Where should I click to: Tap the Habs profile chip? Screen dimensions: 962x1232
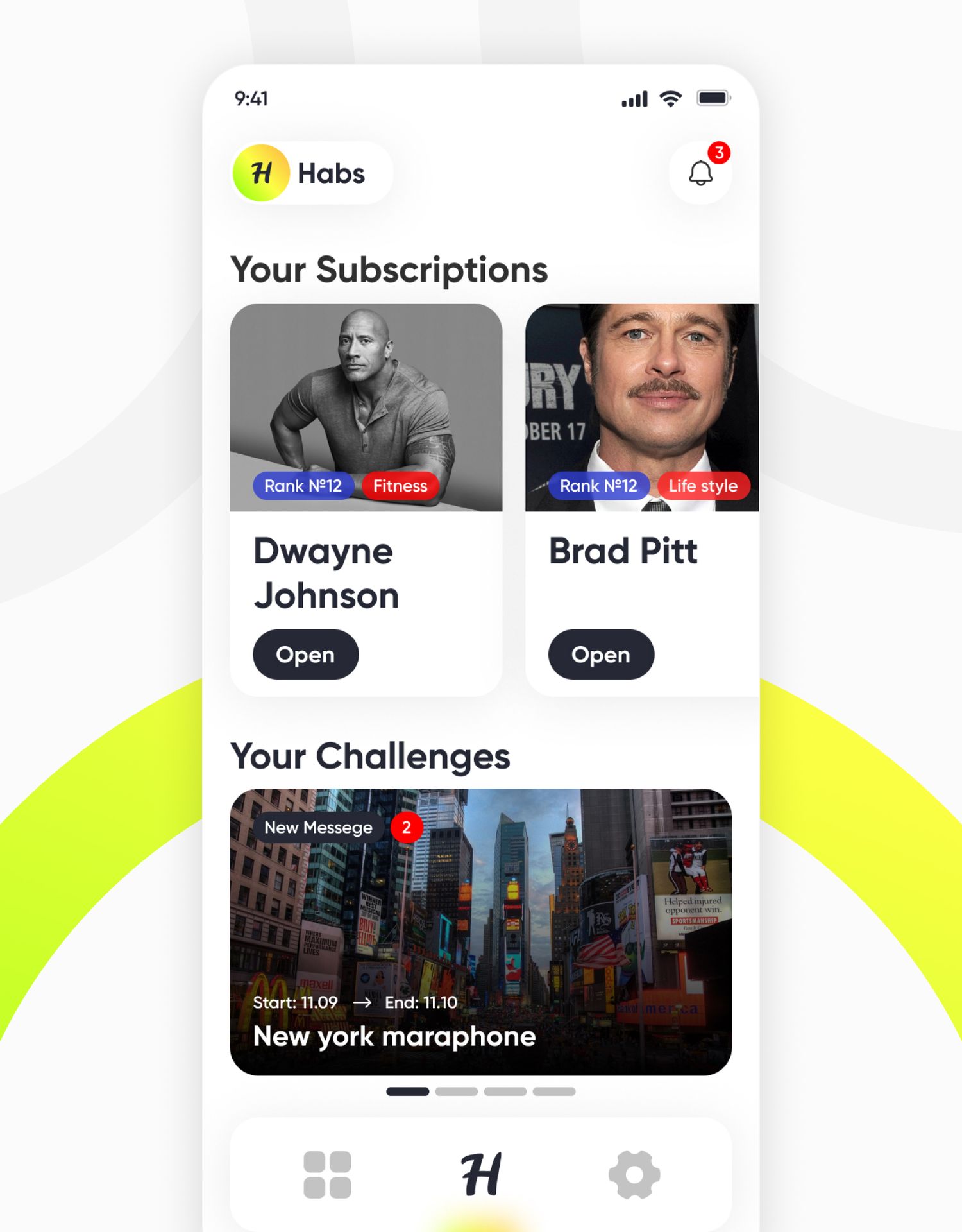[312, 173]
